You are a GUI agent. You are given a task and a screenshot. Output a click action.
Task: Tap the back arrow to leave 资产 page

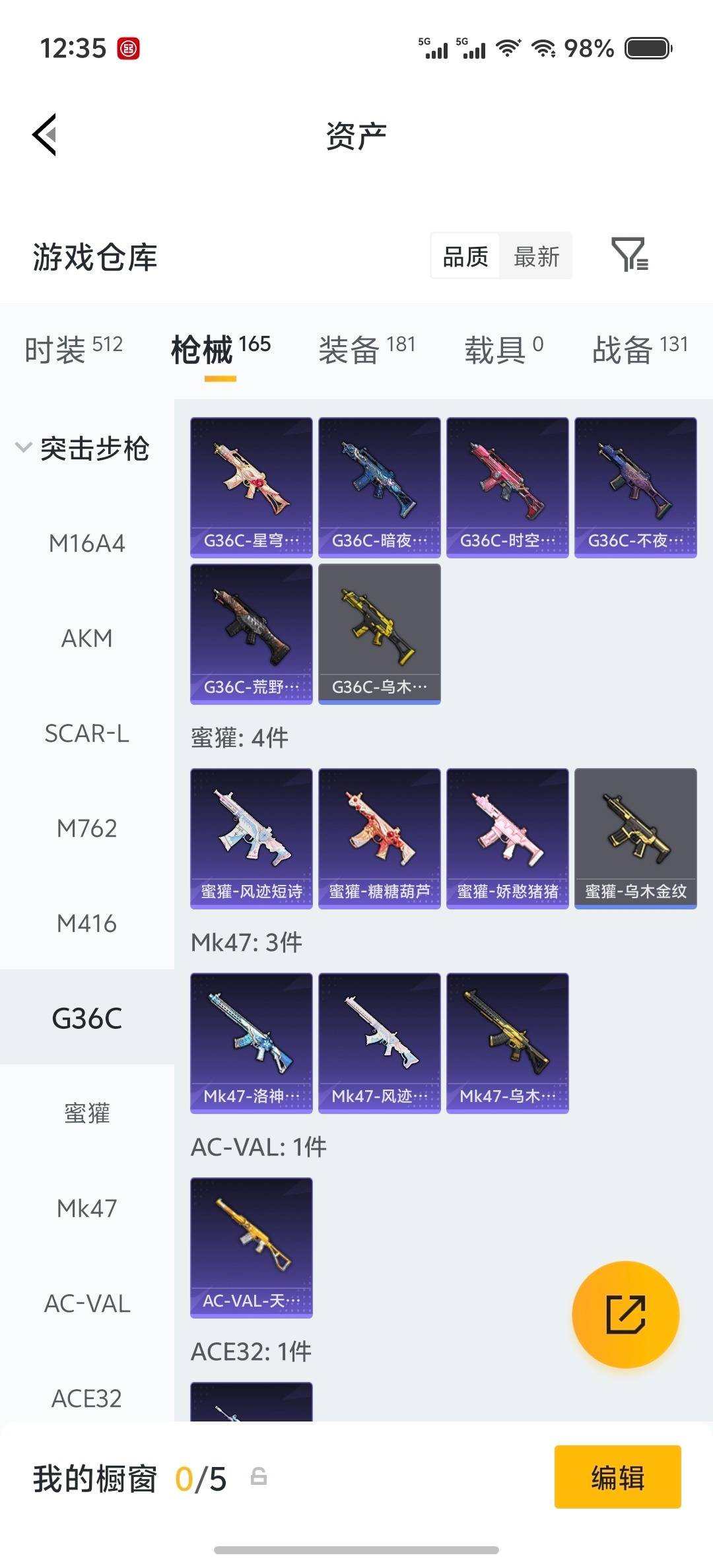pyautogui.click(x=44, y=135)
